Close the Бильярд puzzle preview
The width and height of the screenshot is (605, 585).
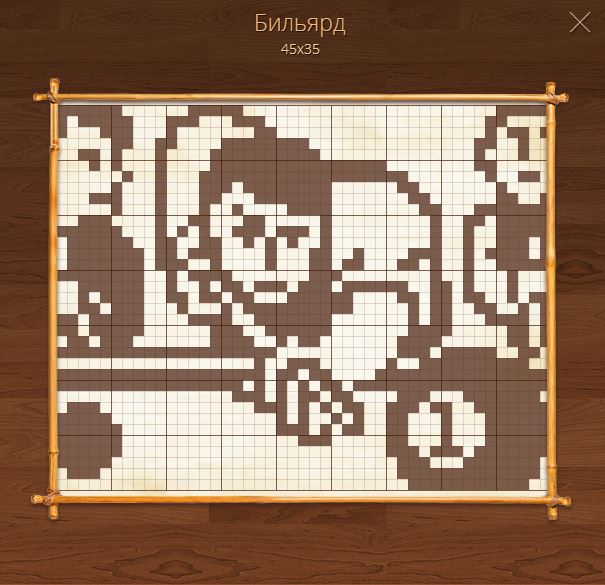pos(579,23)
